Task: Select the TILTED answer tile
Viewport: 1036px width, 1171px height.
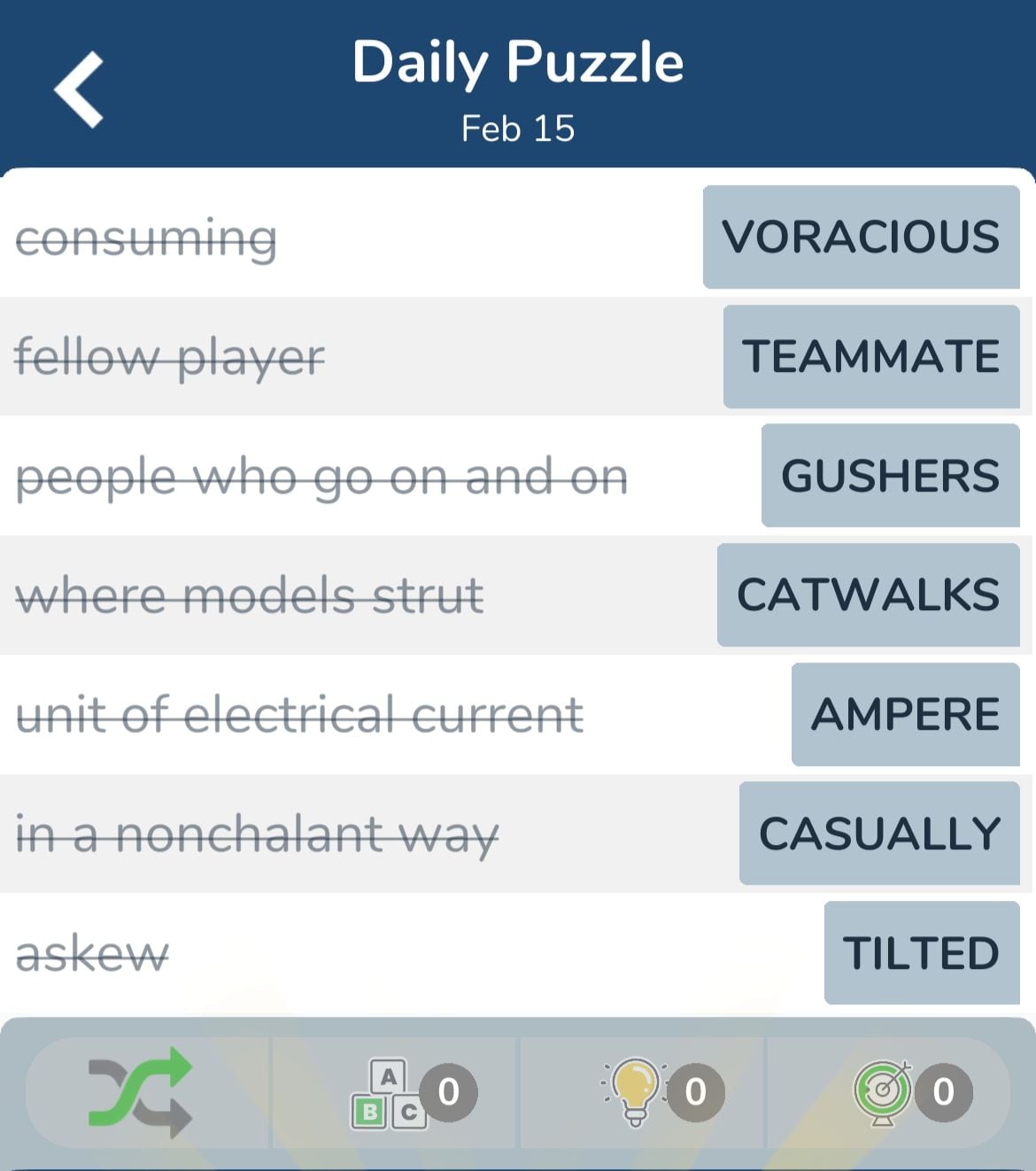Action: (921, 953)
